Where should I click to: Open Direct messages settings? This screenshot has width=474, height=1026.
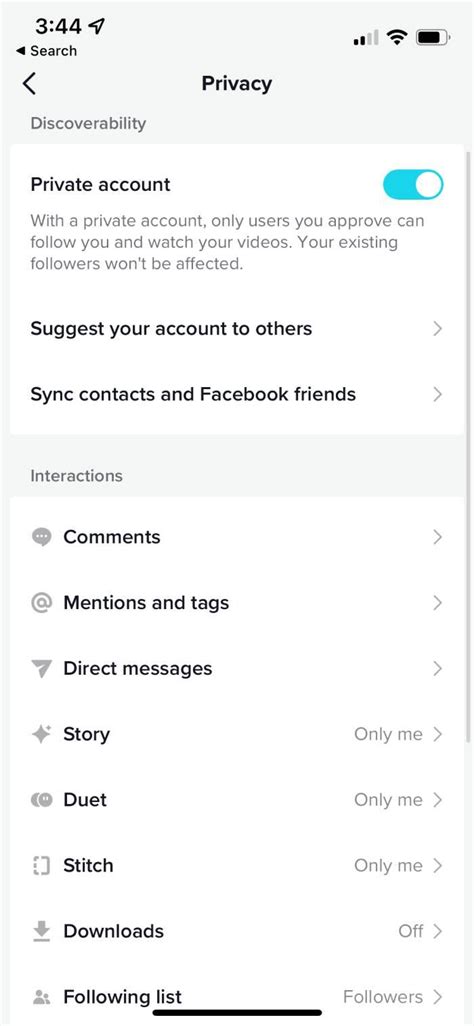click(236, 669)
